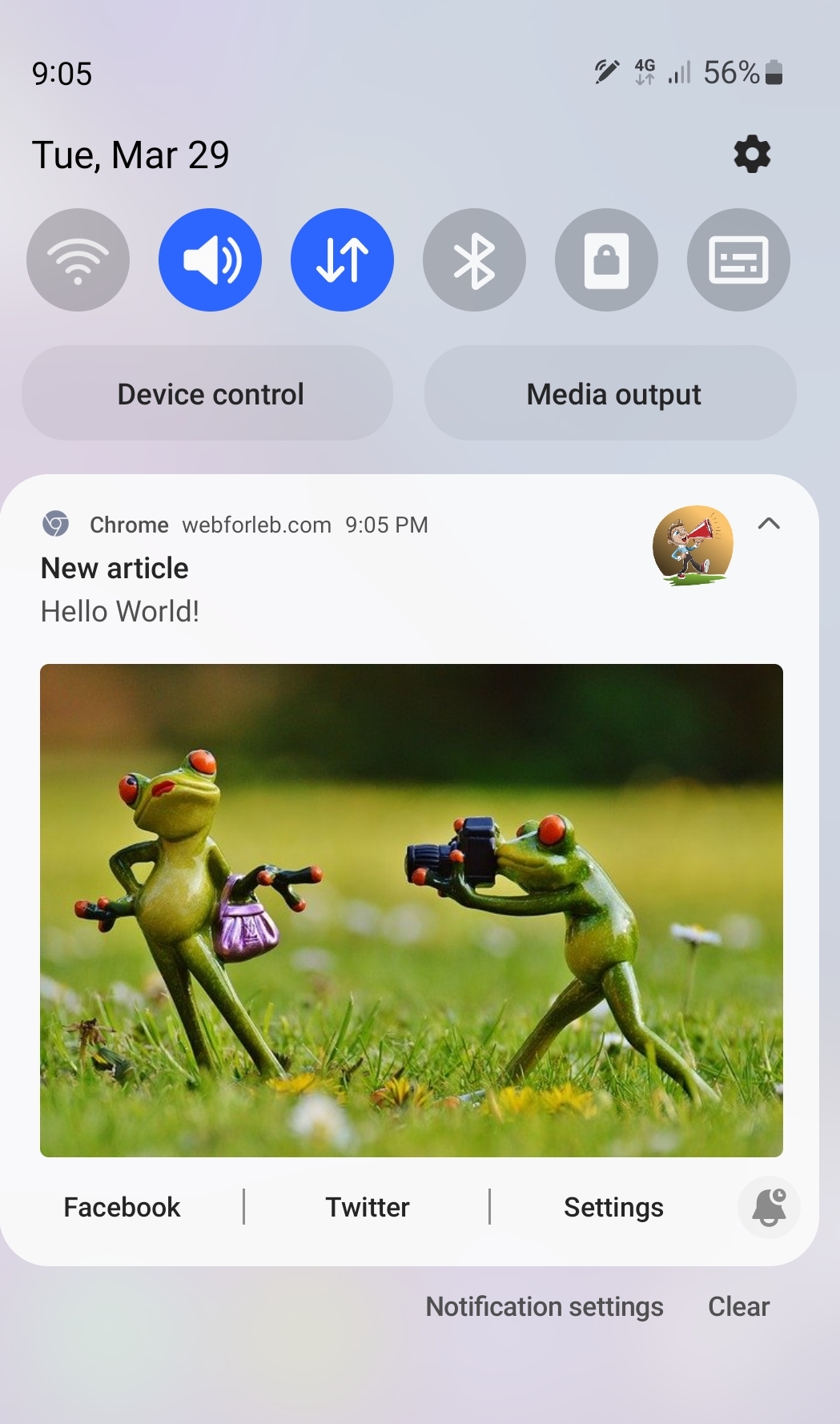The height and width of the screenshot is (1424, 840).
Task: Choose the Twitter action
Action: coord(367,1207)
